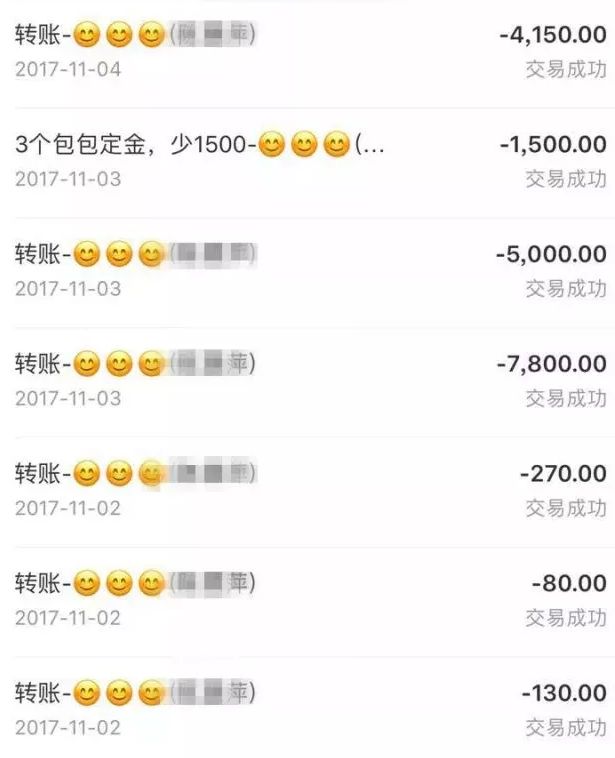Image resolution: width=615 pixels, height=758 pixels.
Task: View the 3个包包定金 payment of 1,500.00
Action: point(307,162)
